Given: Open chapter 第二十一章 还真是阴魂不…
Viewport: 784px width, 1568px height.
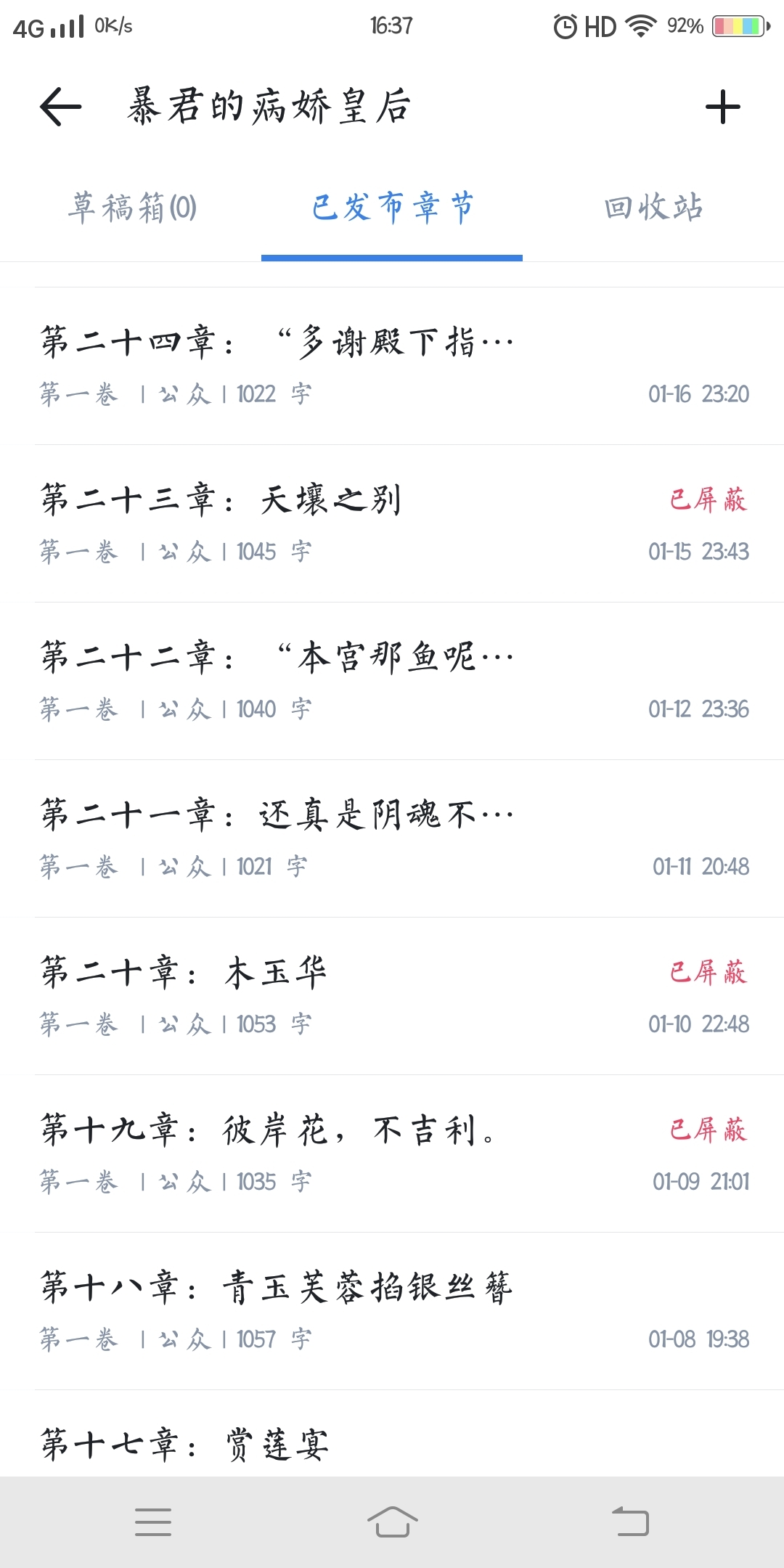Looking at the screenshot, I should (392, 838).
